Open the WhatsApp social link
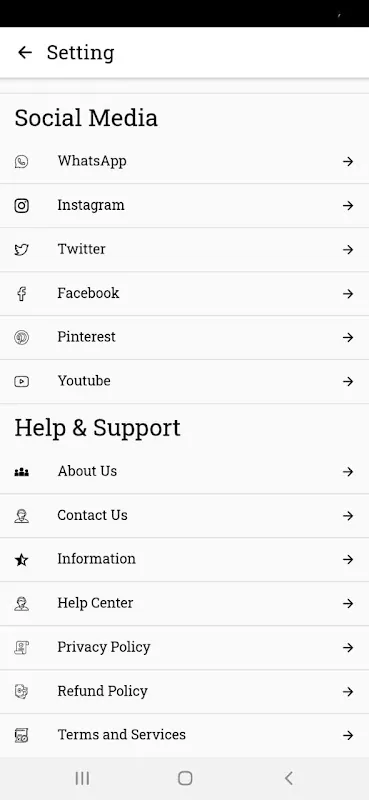 184,161
